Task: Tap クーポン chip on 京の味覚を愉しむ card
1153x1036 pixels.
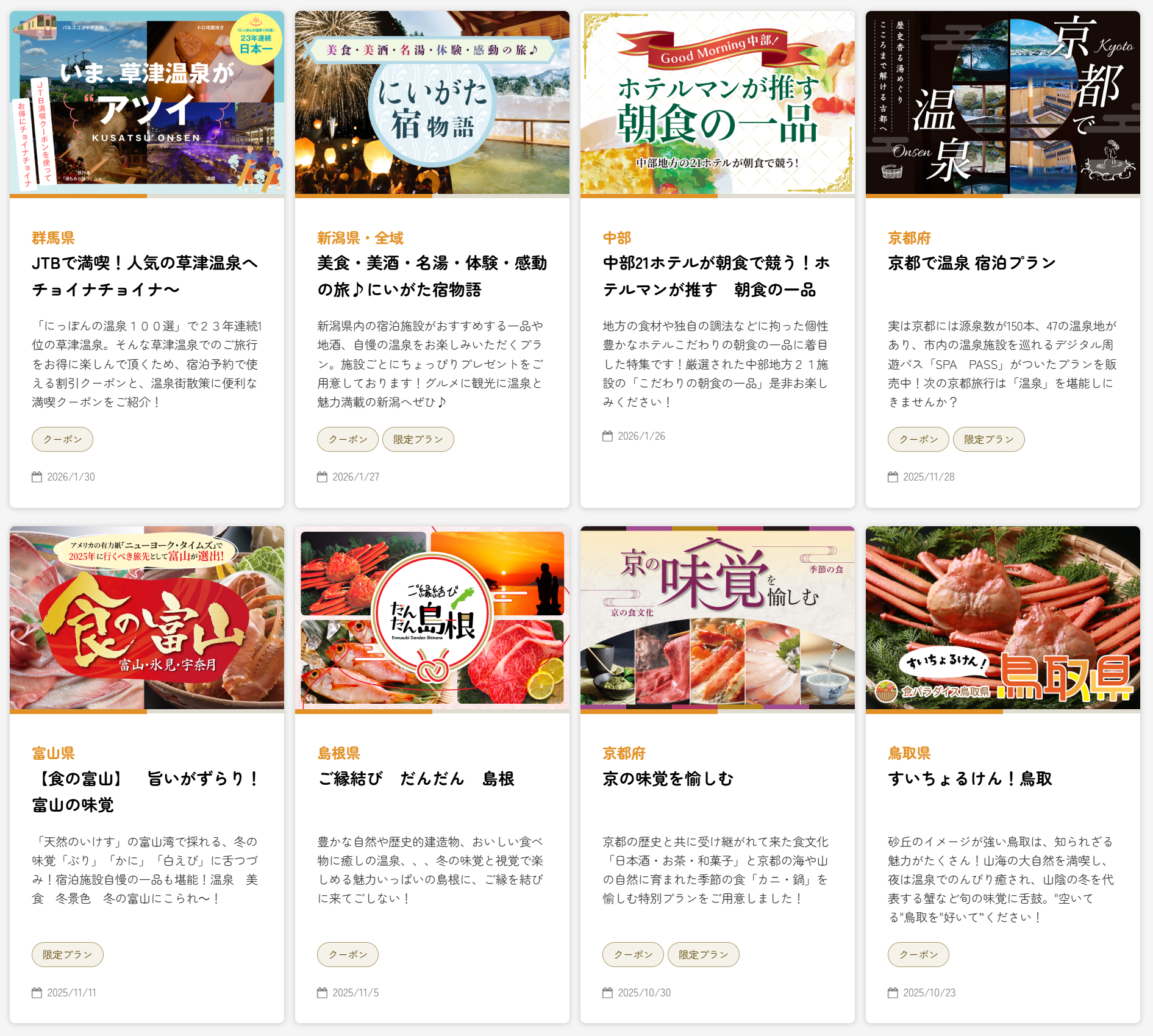Action: [x=633, y=955]
